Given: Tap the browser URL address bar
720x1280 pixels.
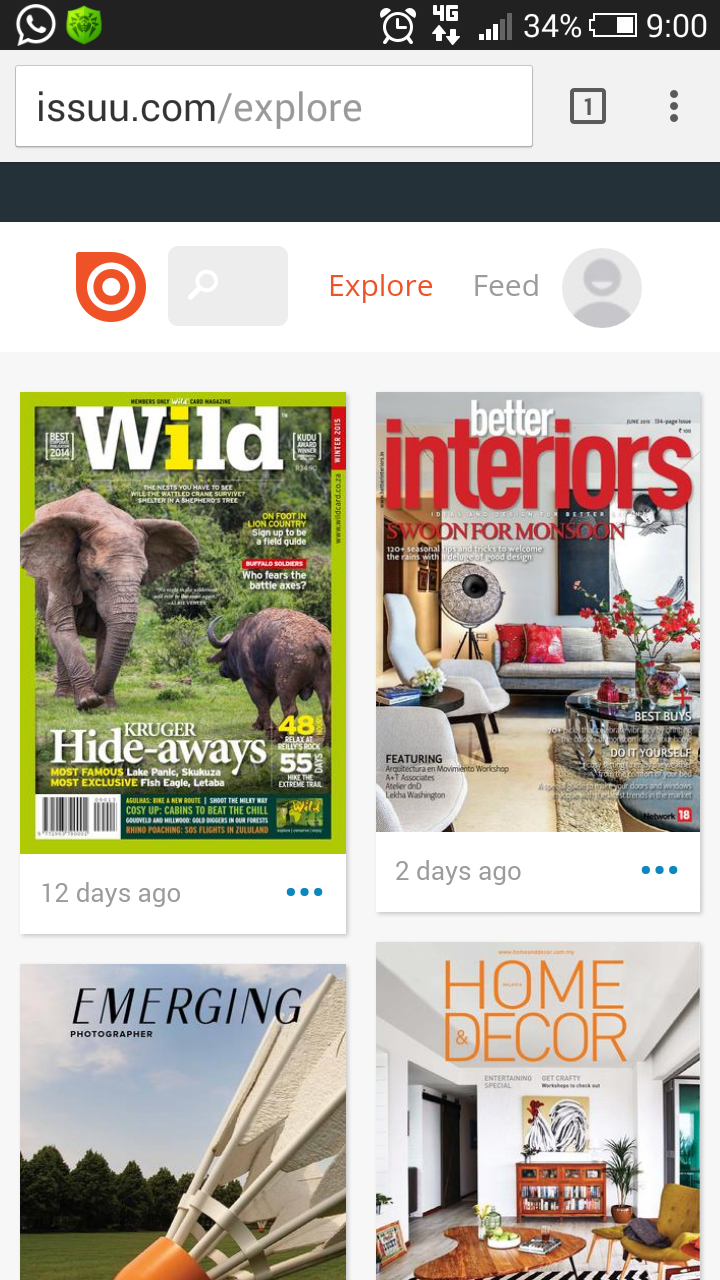Looking at the screenshot, I should pyautogui.click(x=273, y=107).
